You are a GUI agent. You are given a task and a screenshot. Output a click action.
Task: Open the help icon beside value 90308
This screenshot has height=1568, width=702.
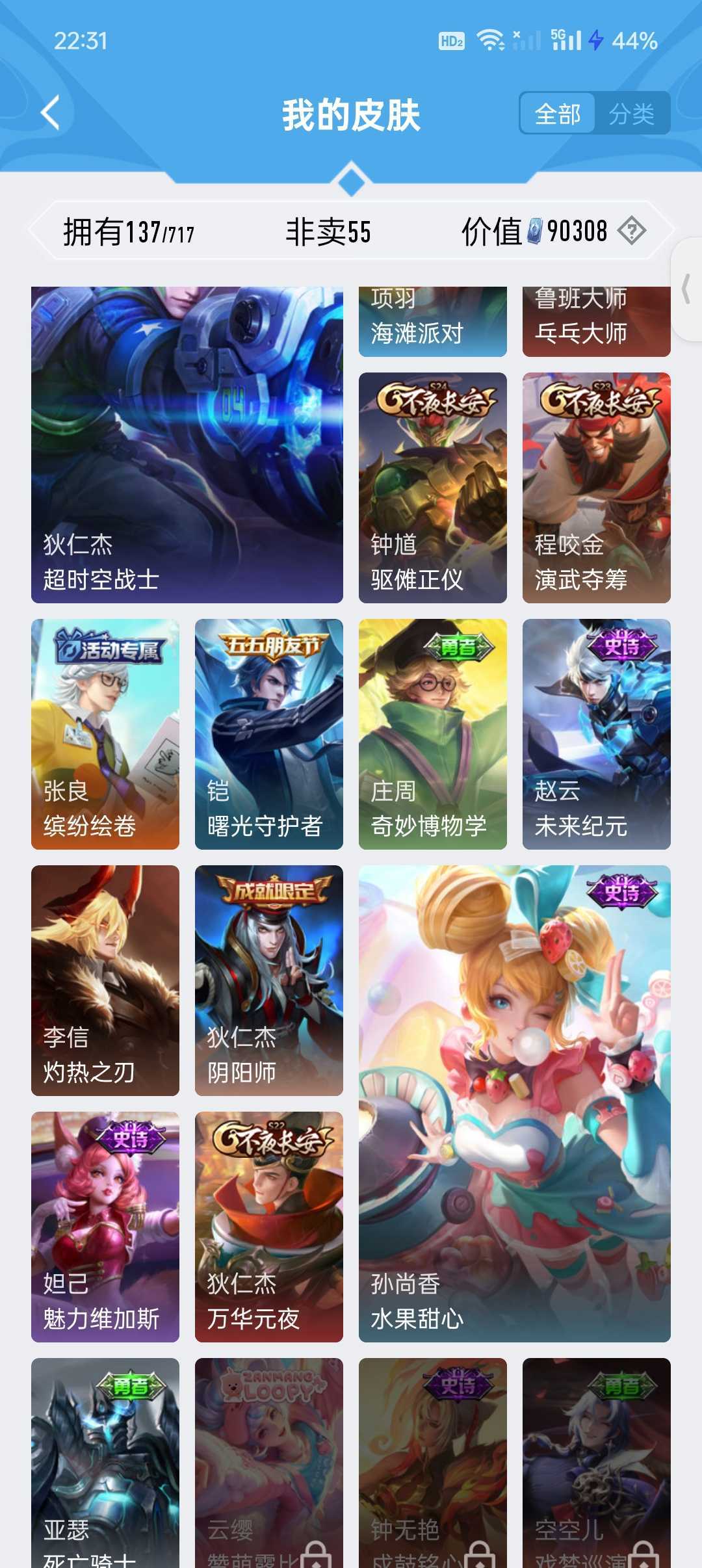coord(632,231)
